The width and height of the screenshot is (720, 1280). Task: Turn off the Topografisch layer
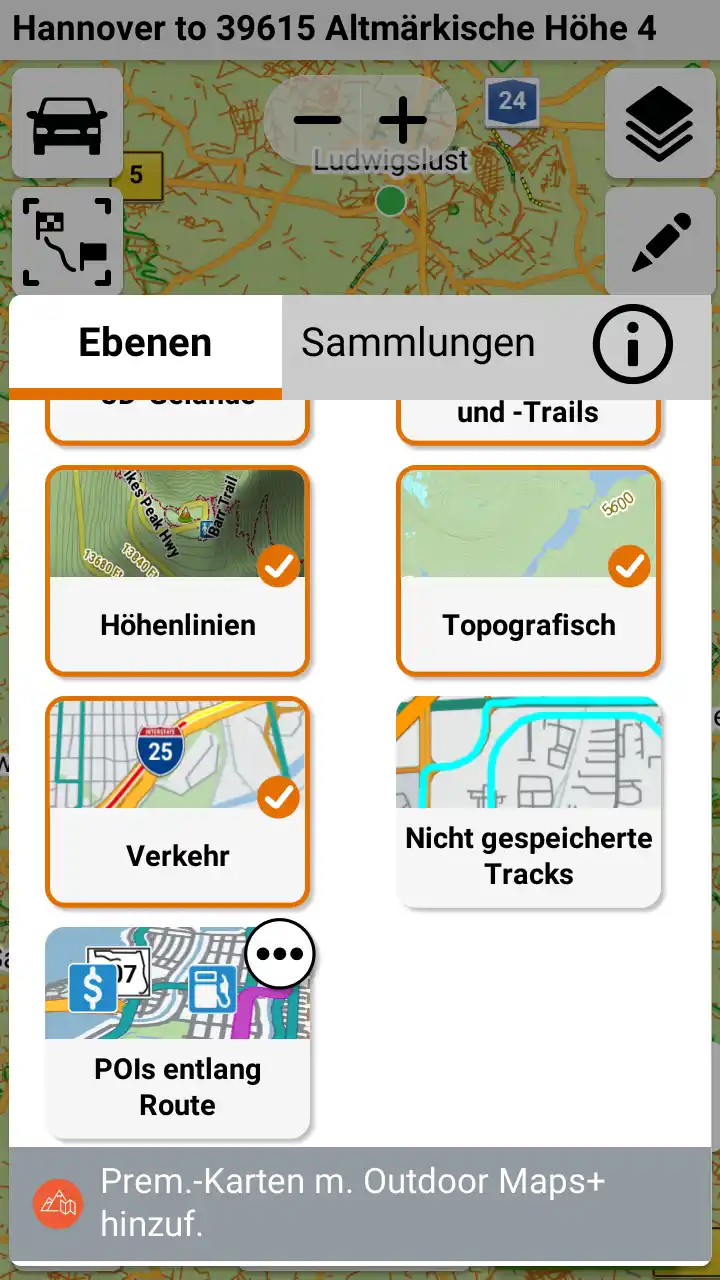point(528,570)
